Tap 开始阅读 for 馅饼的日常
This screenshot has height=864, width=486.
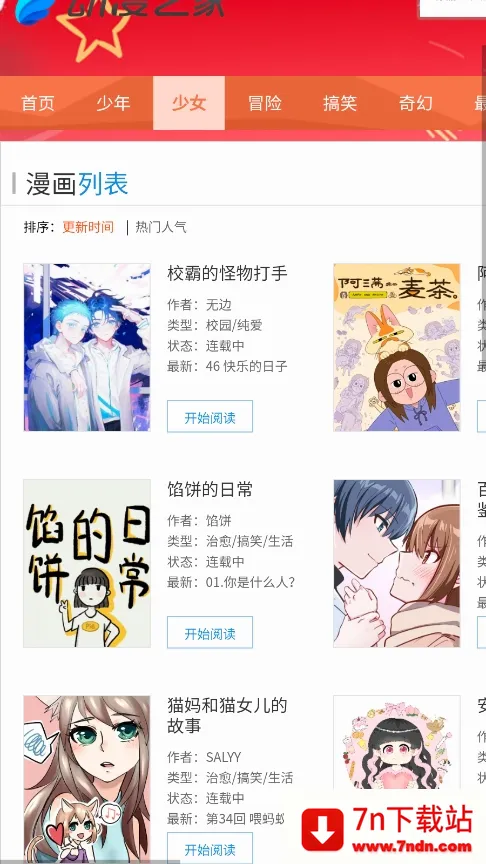(210, 633)
